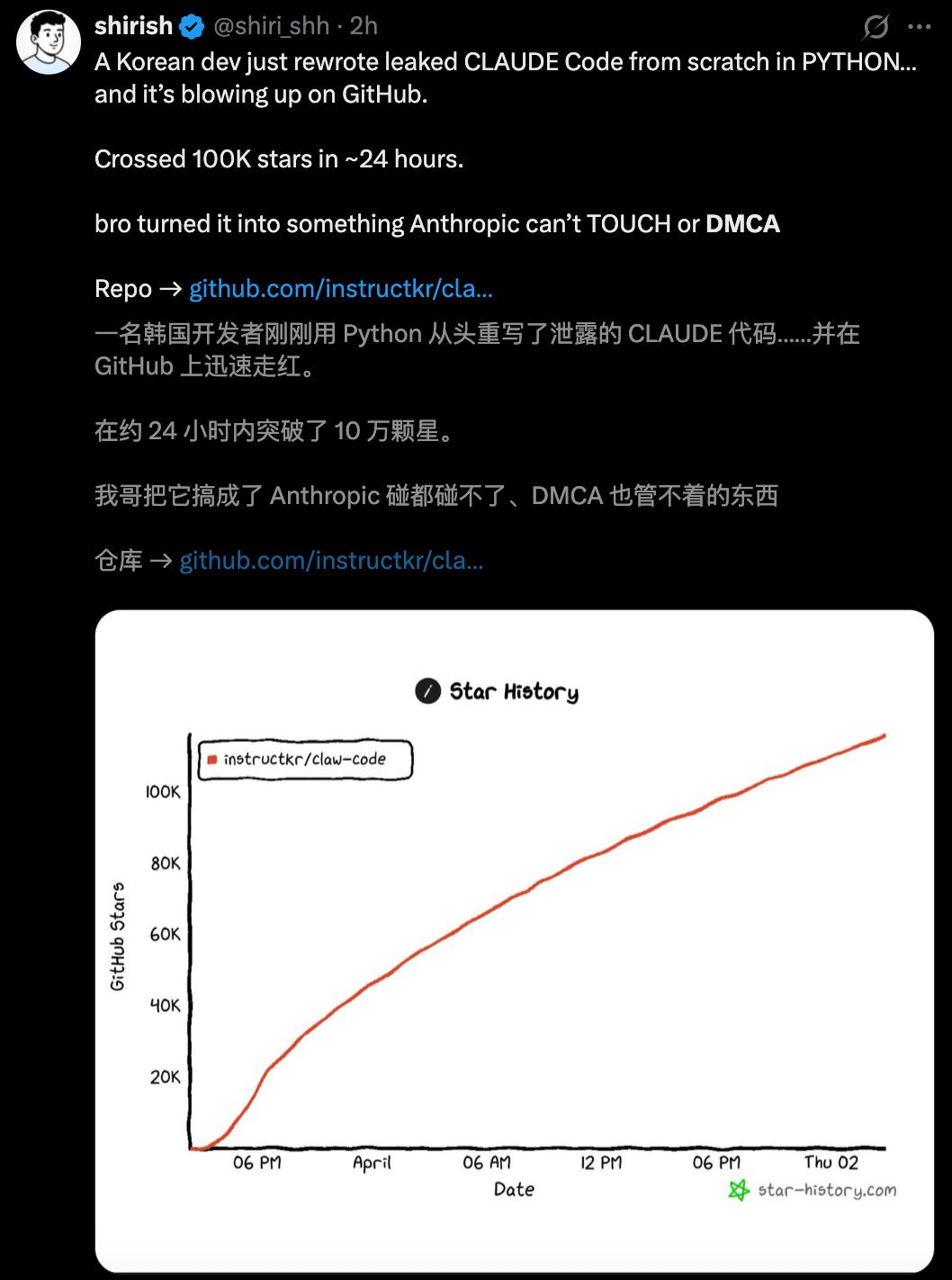Open the tweet's overflow menu
This screenshot has height=1280, width=952.
tap(919, 27)
